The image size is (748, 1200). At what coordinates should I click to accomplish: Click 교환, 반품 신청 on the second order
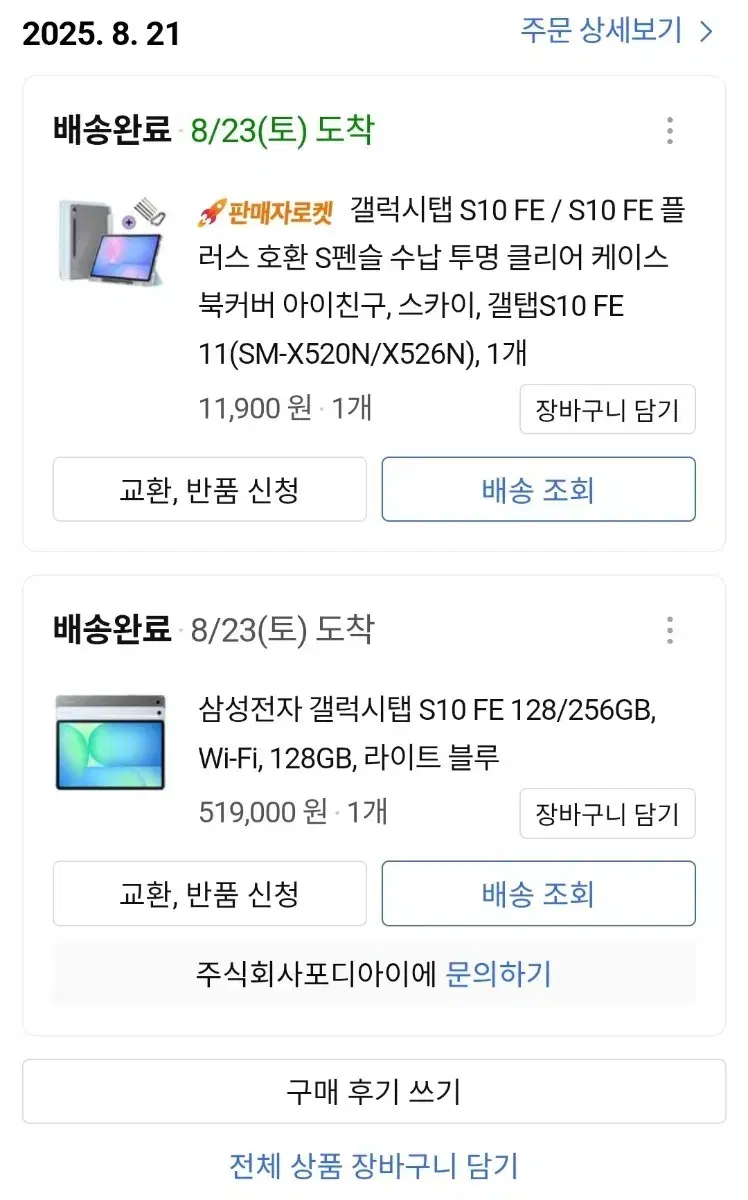[210, 894]
